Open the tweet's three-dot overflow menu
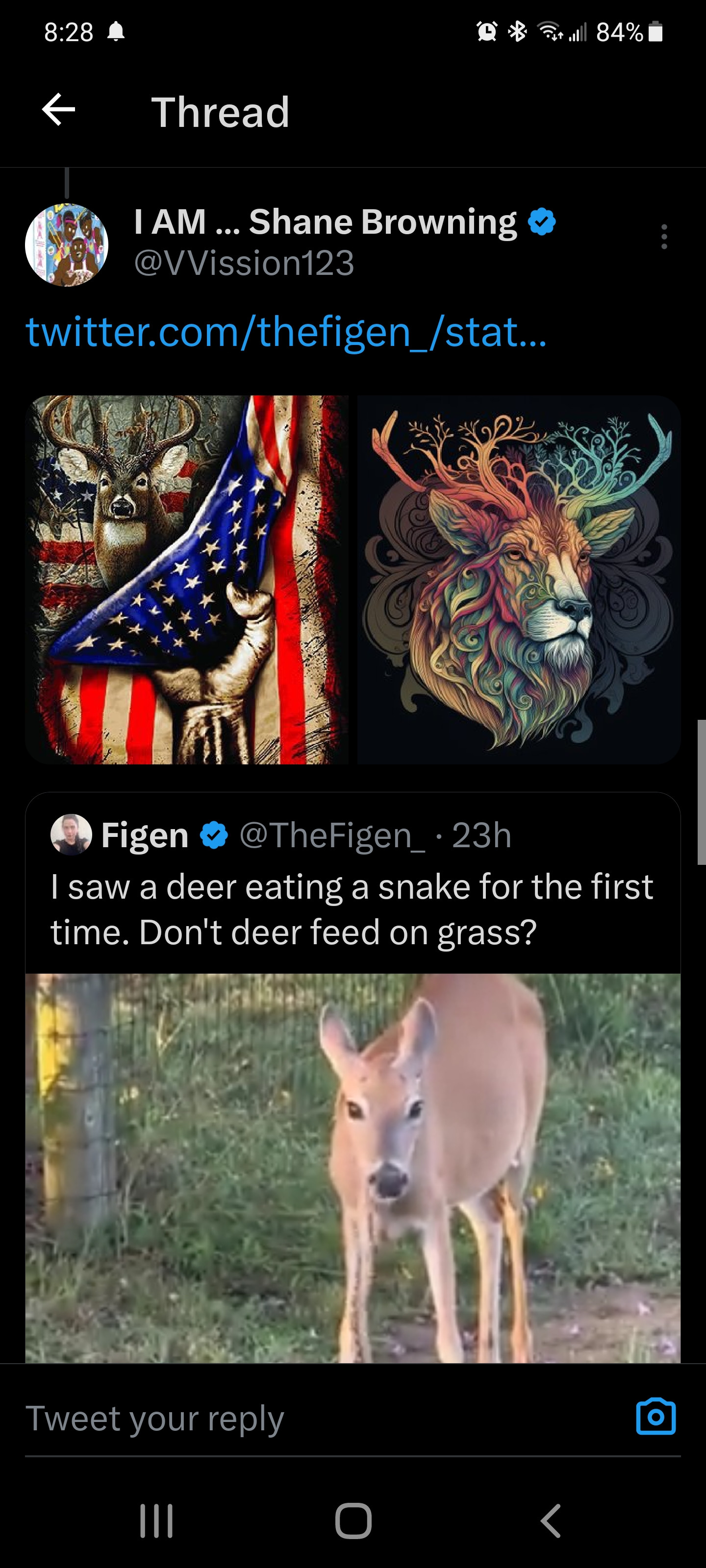This screenshot has height=1568, width=706. [x=663, y=236]
